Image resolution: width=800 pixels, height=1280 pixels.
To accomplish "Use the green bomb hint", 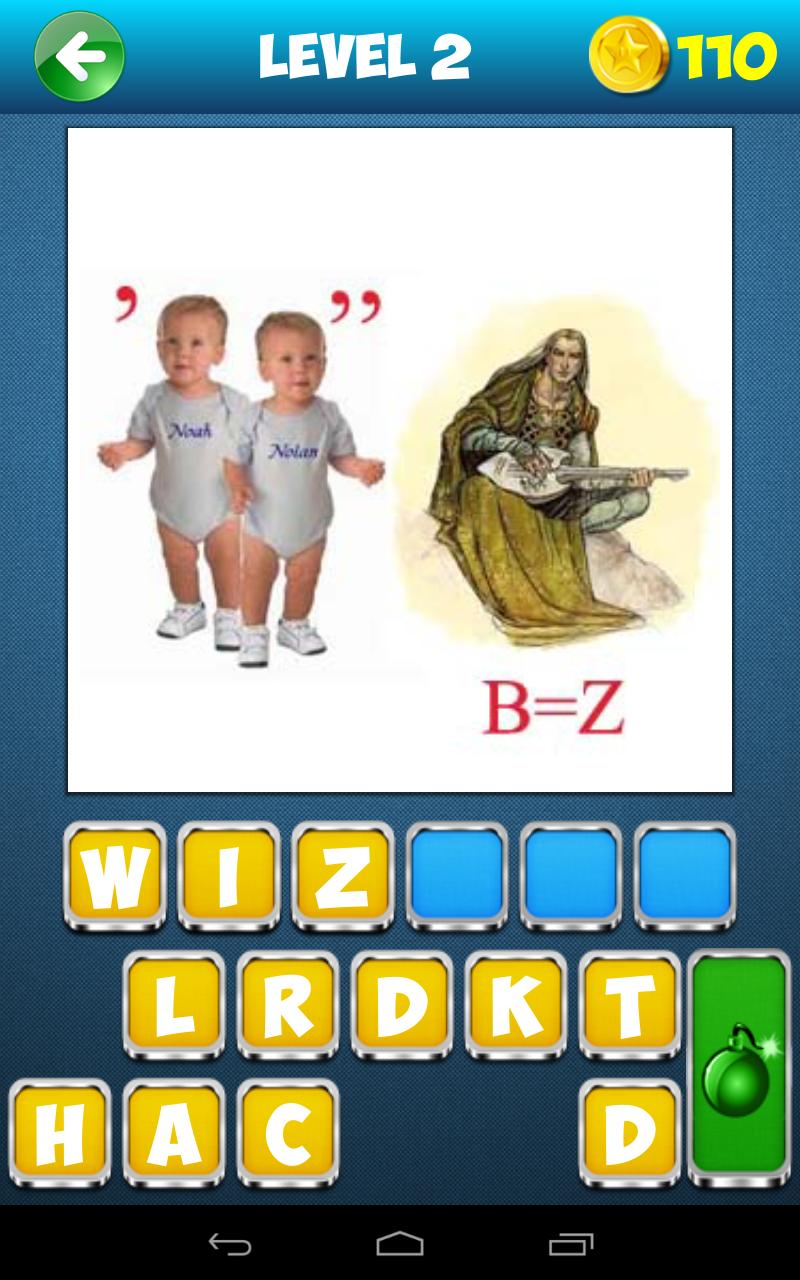I will click(739, 1066).
